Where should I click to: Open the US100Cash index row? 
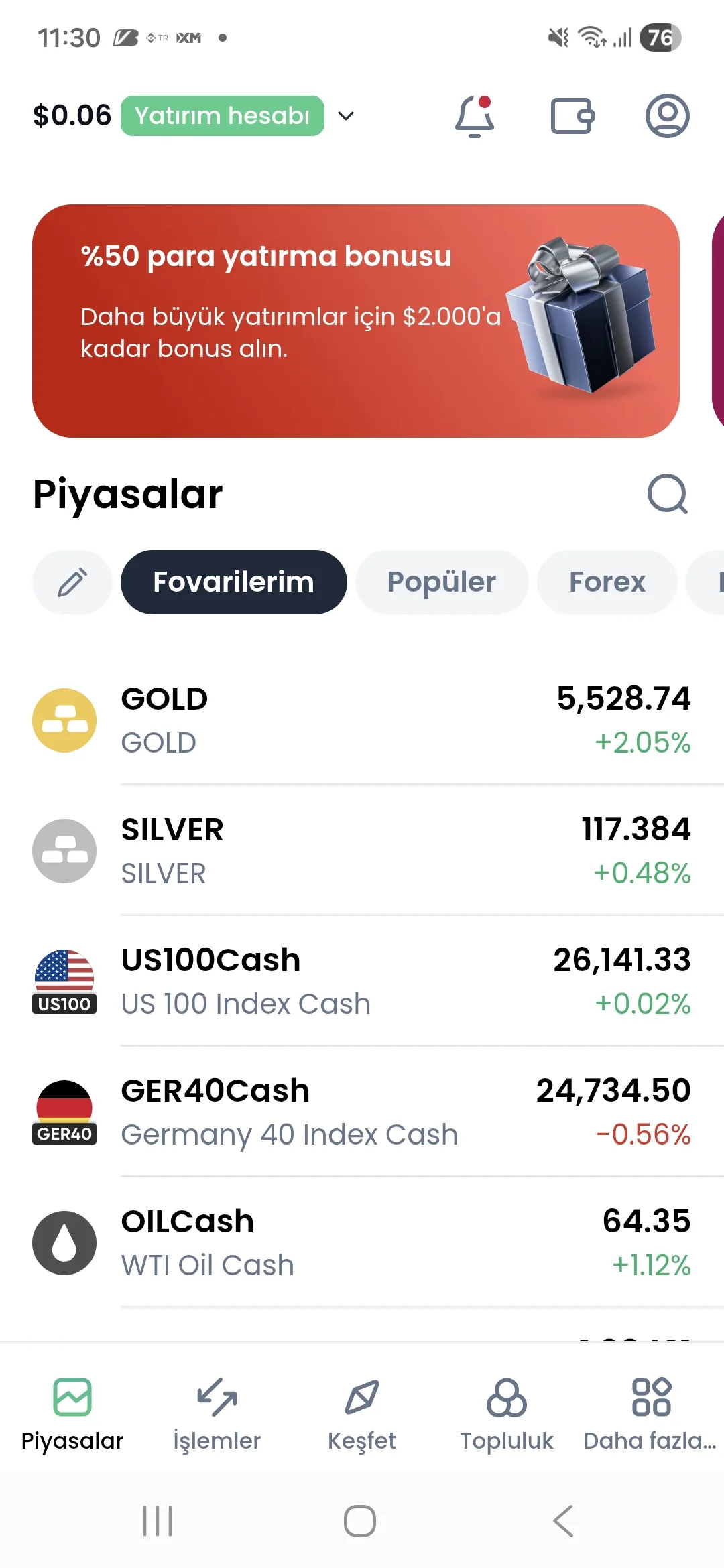[362, 982]
